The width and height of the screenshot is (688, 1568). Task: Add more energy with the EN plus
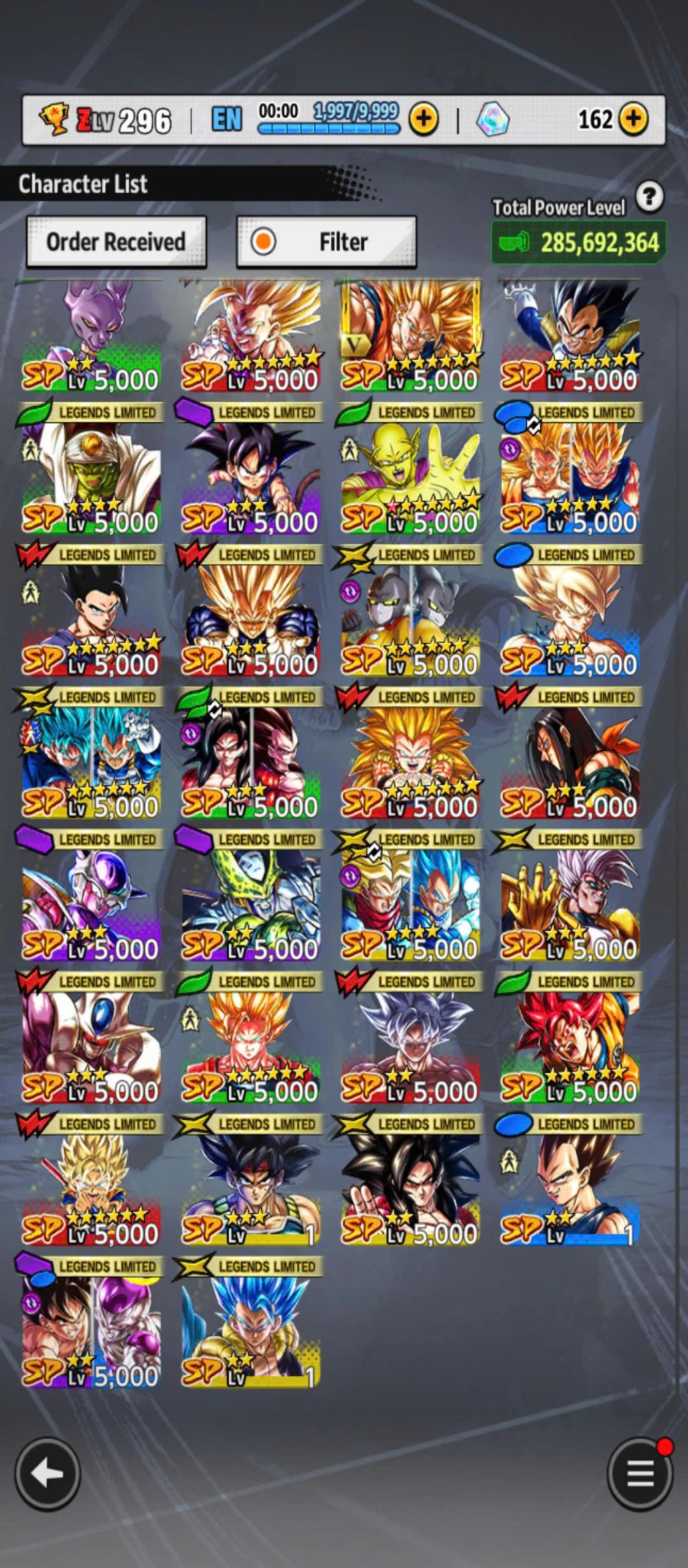424,119
